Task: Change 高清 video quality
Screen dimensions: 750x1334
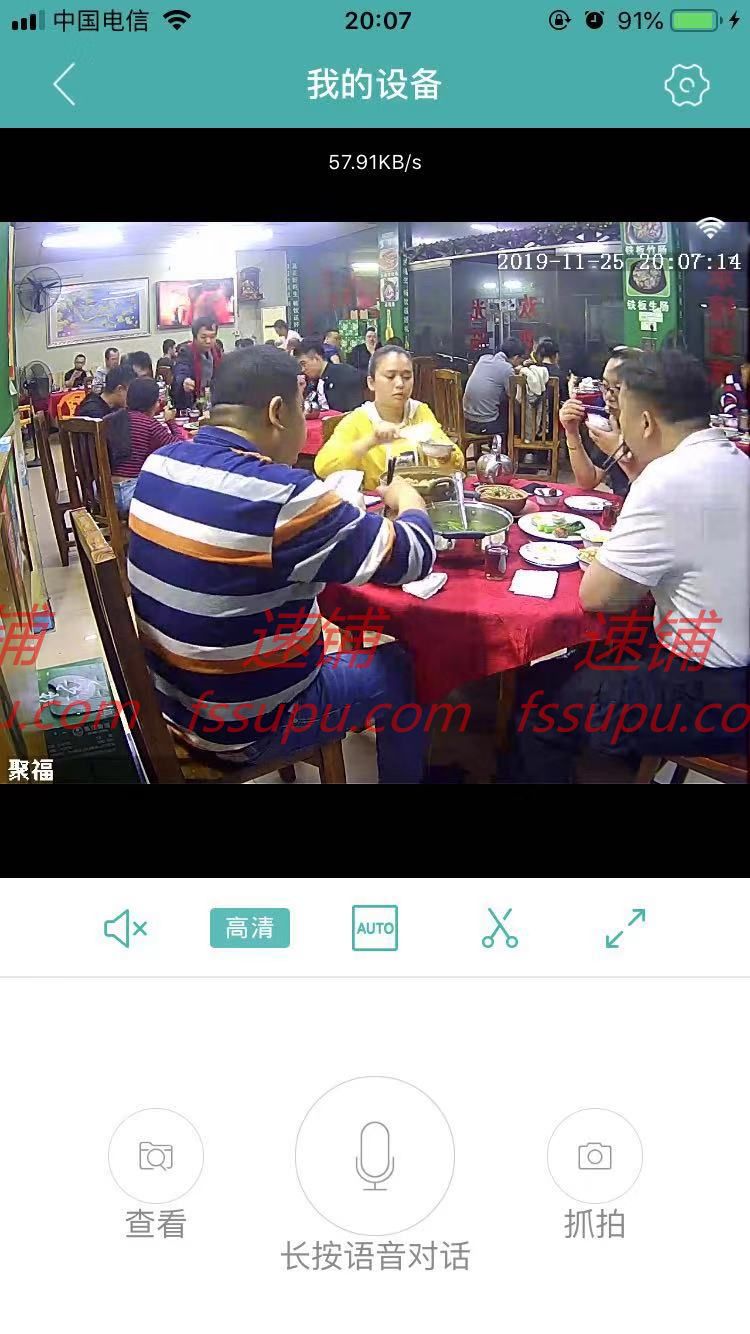Action: click(x=250, y=928)
